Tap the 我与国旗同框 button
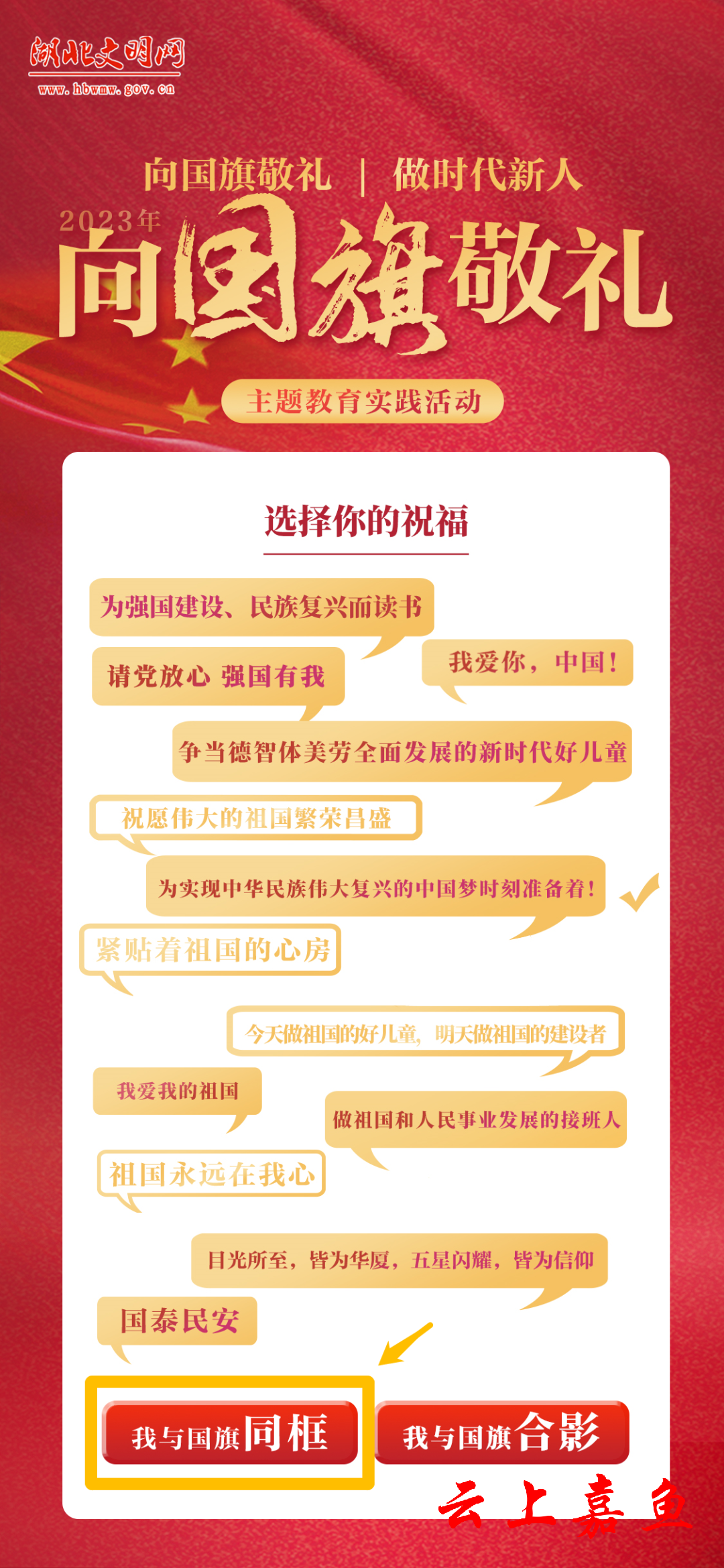This screenshot has width=724, height=1568. [x=230, y=1433]
